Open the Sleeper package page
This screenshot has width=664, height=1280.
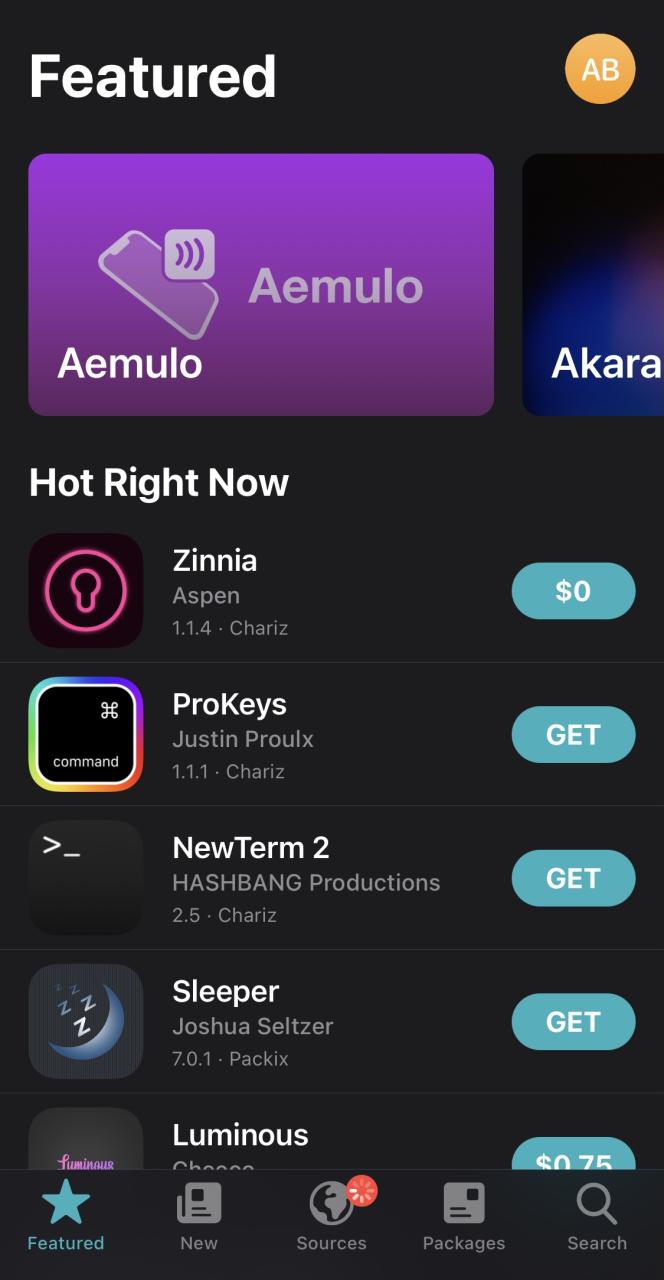300,1022
